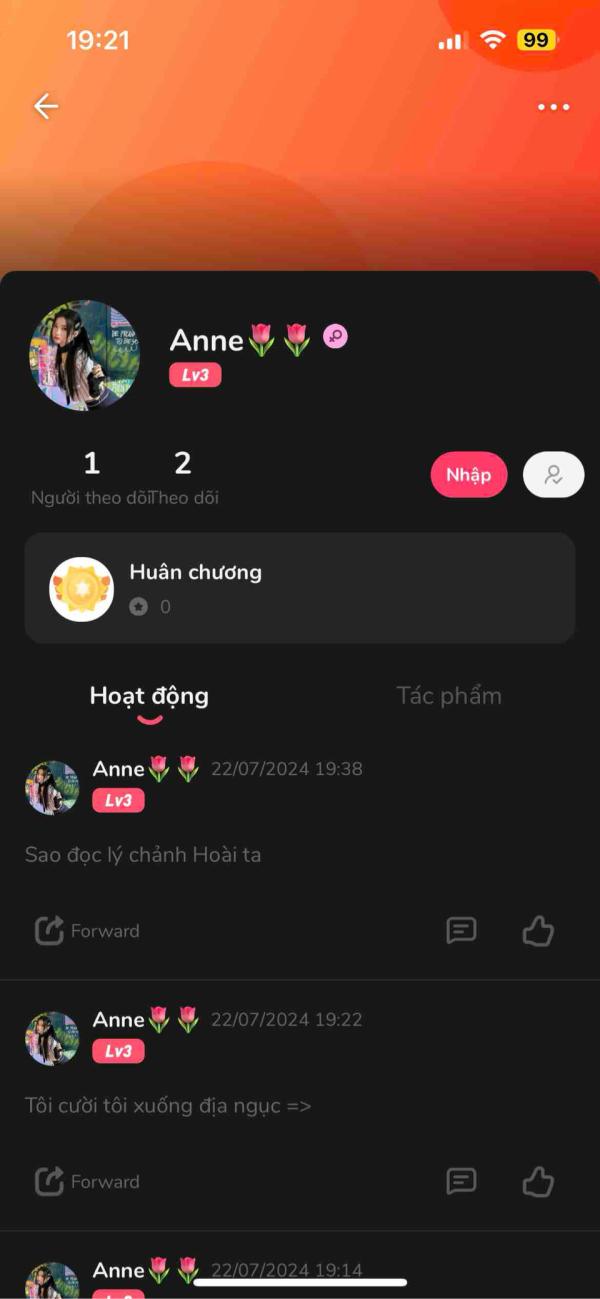The image size is (600, 1299).
Task: Open Anne's profile picture
Action: point(84,355)
